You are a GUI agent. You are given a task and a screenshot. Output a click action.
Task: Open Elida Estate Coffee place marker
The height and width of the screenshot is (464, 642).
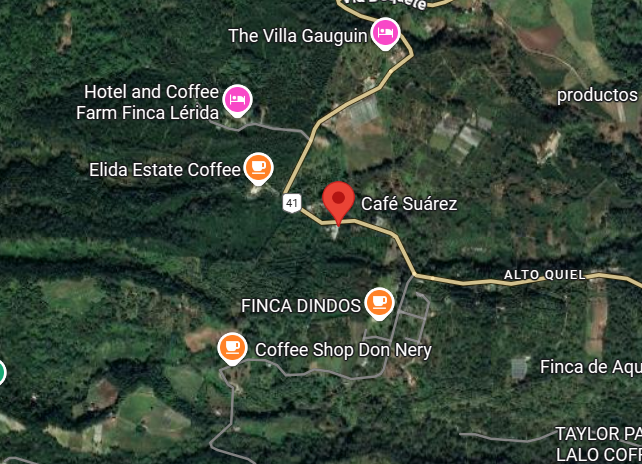259,167
